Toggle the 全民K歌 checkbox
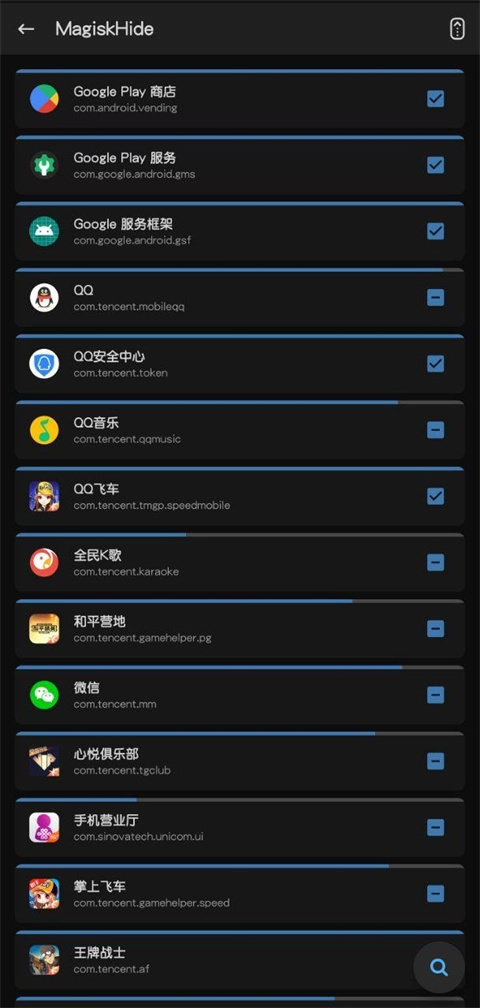 [x=436, y=562]
